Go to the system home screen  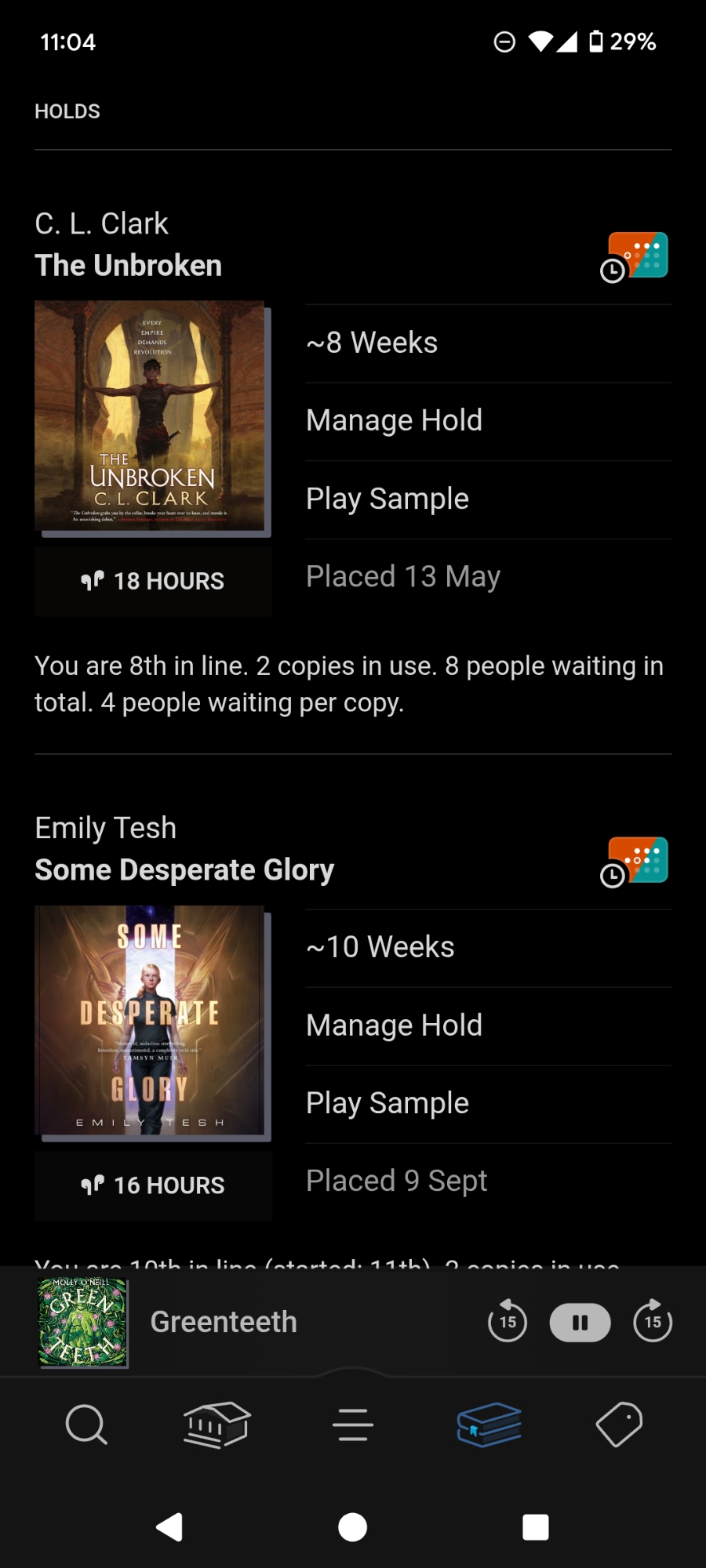tap(353, 1526)
